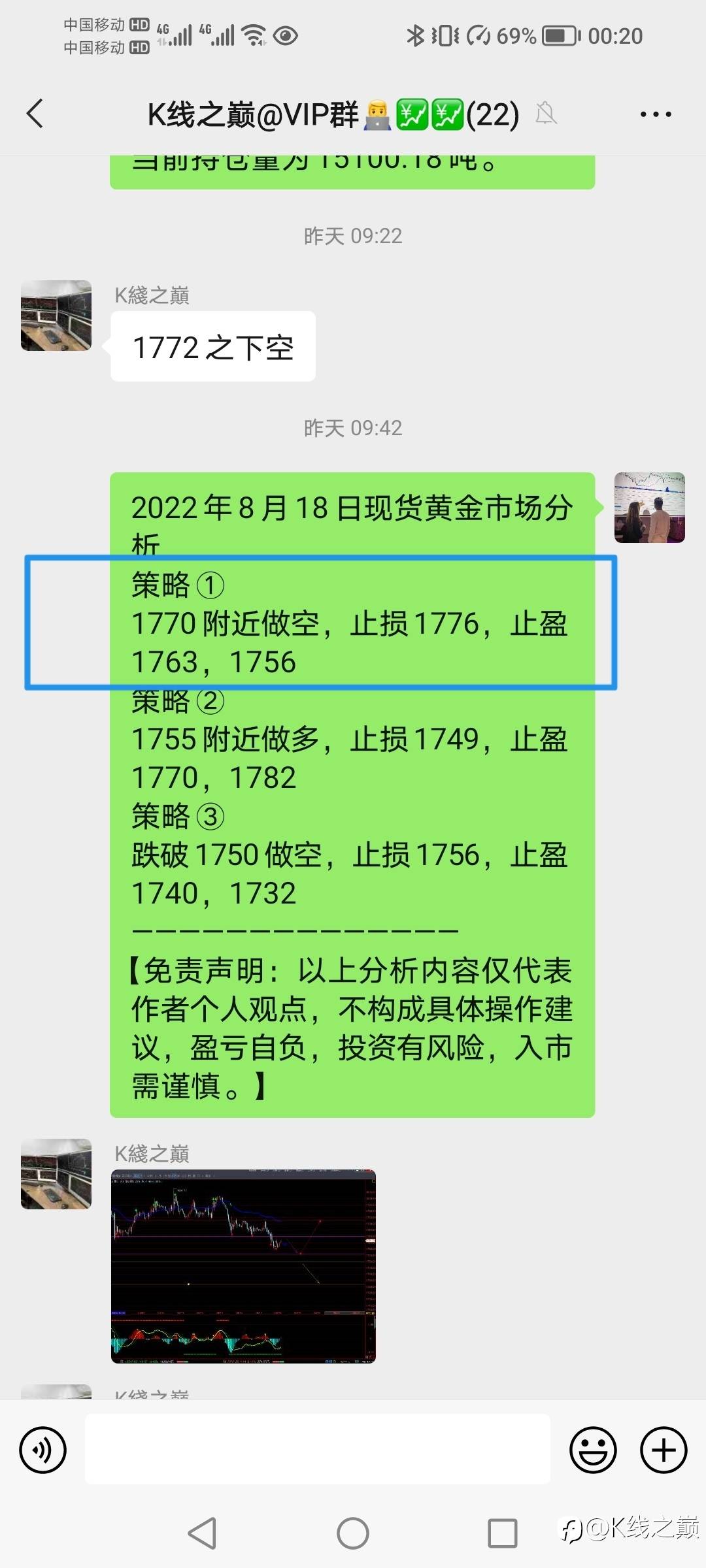Open the plus attachments menu
Viewport: 706px width, 1568px height.
(664, 1450)
